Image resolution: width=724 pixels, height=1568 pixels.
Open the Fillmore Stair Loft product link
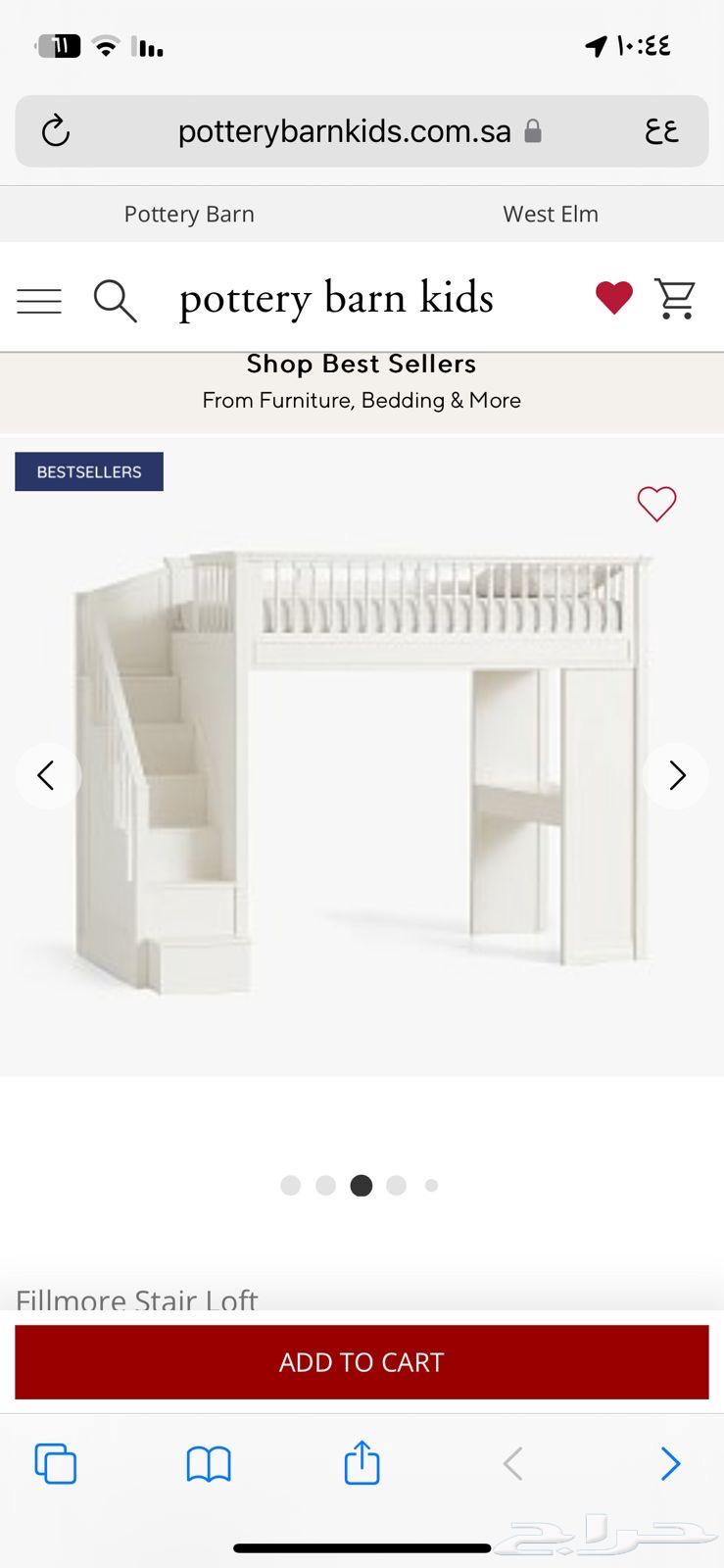click(x=136, y=1300)
